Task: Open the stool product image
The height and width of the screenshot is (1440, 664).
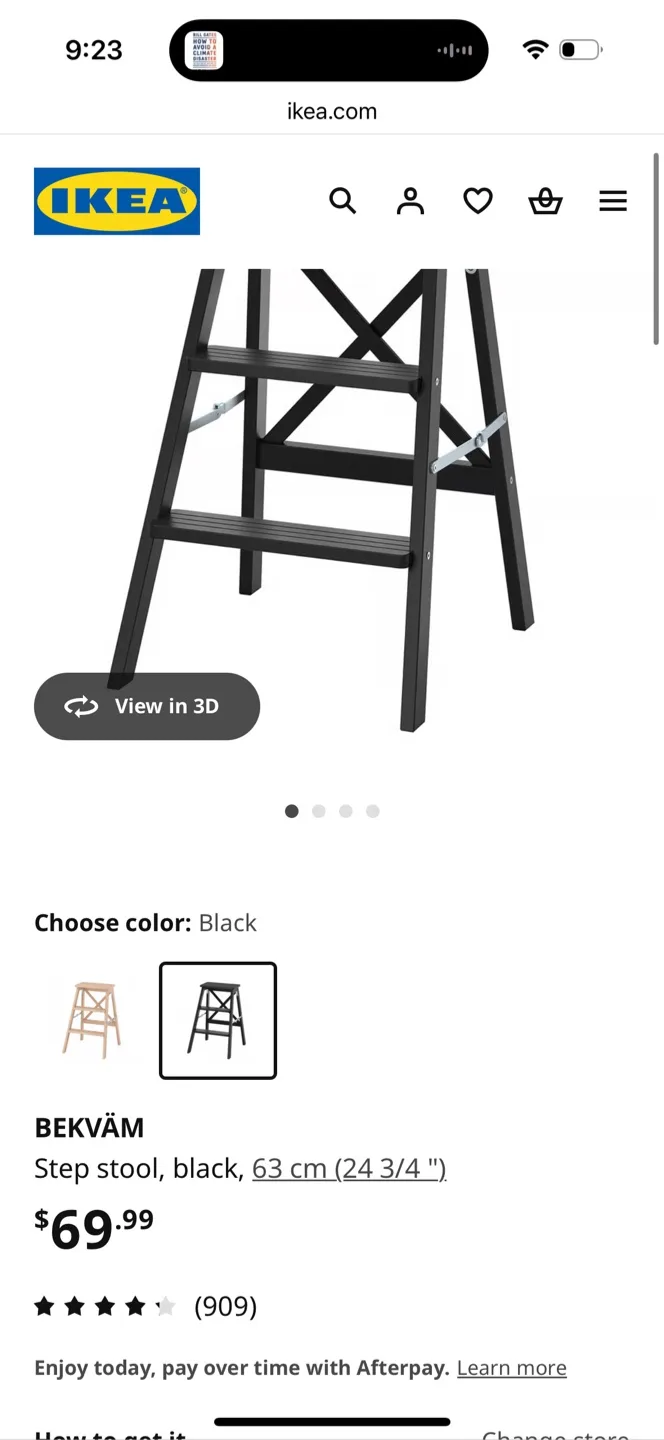Action: (332, 500)
